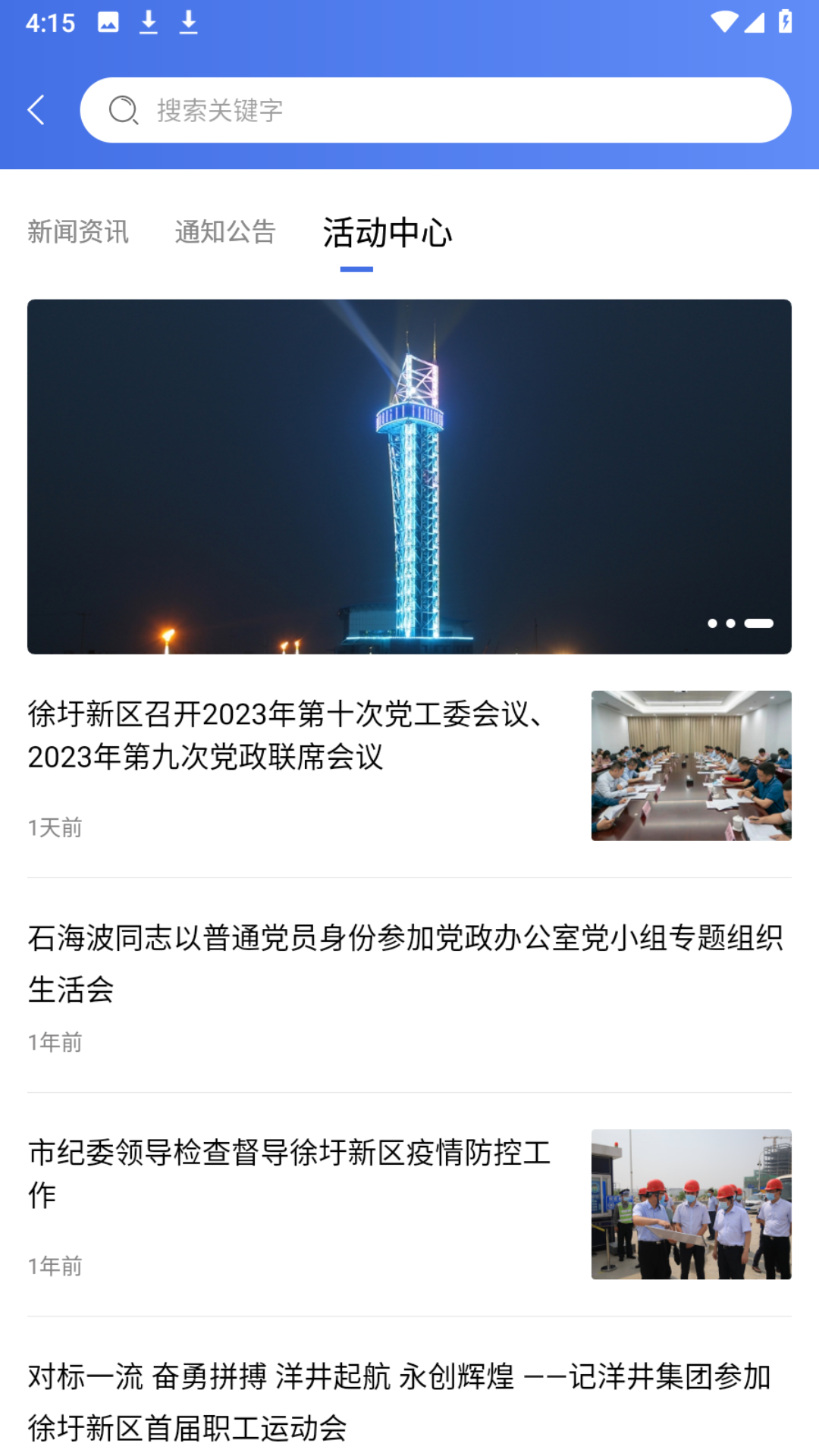Screen dimensions: 819x1456
Task: Select the highlighted carousel position indicator
Action: point(758,623)
